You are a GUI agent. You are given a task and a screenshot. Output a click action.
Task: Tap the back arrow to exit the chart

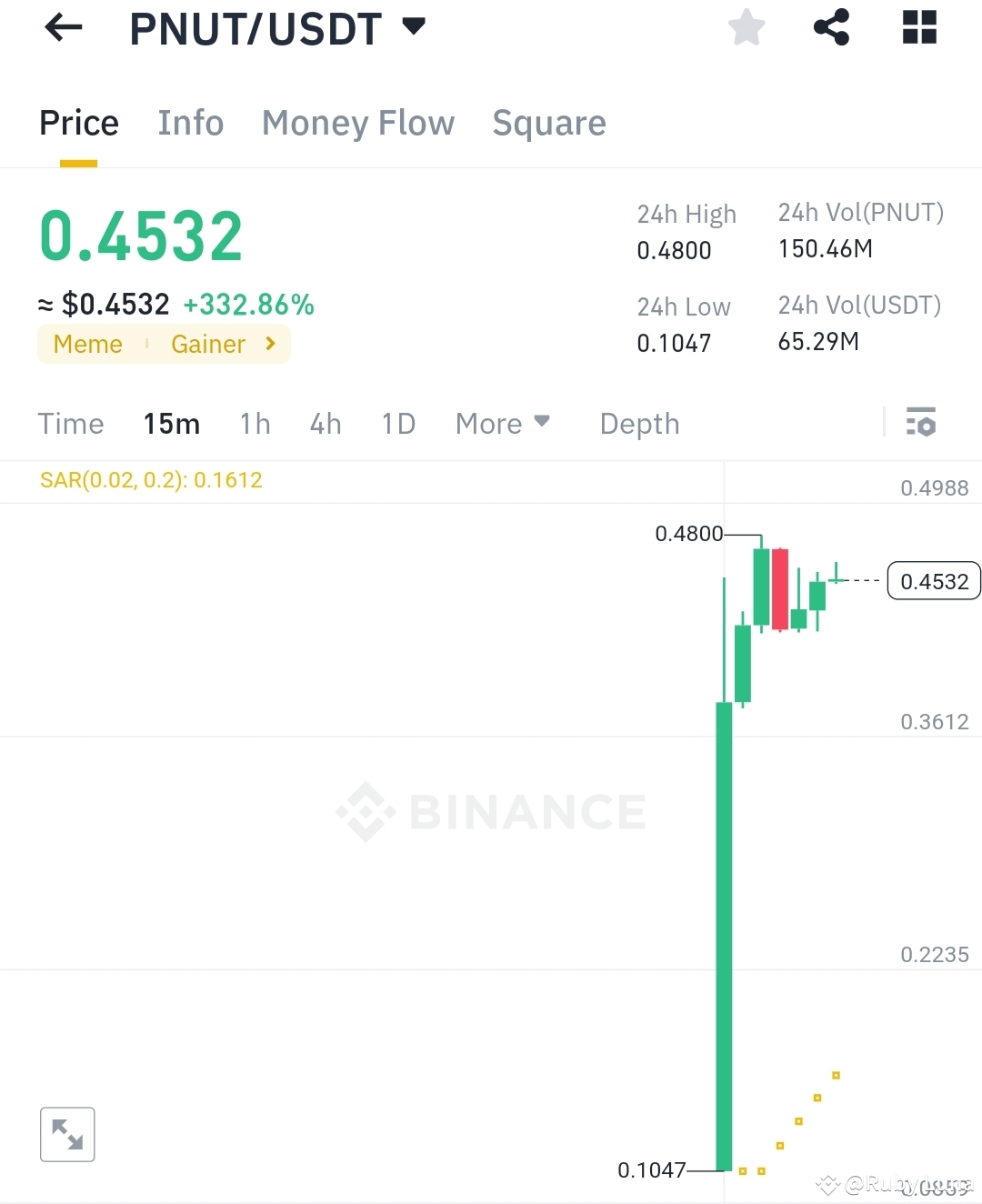[62, 27]
